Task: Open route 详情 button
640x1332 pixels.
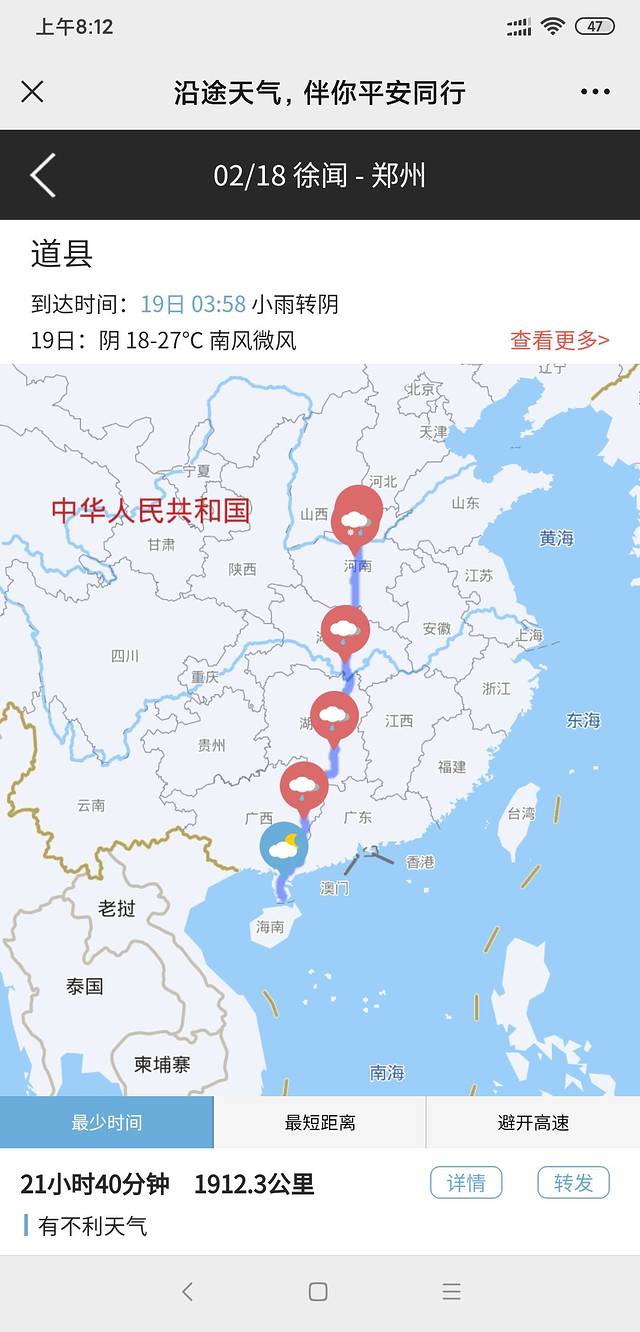Action: [466, 1183]
